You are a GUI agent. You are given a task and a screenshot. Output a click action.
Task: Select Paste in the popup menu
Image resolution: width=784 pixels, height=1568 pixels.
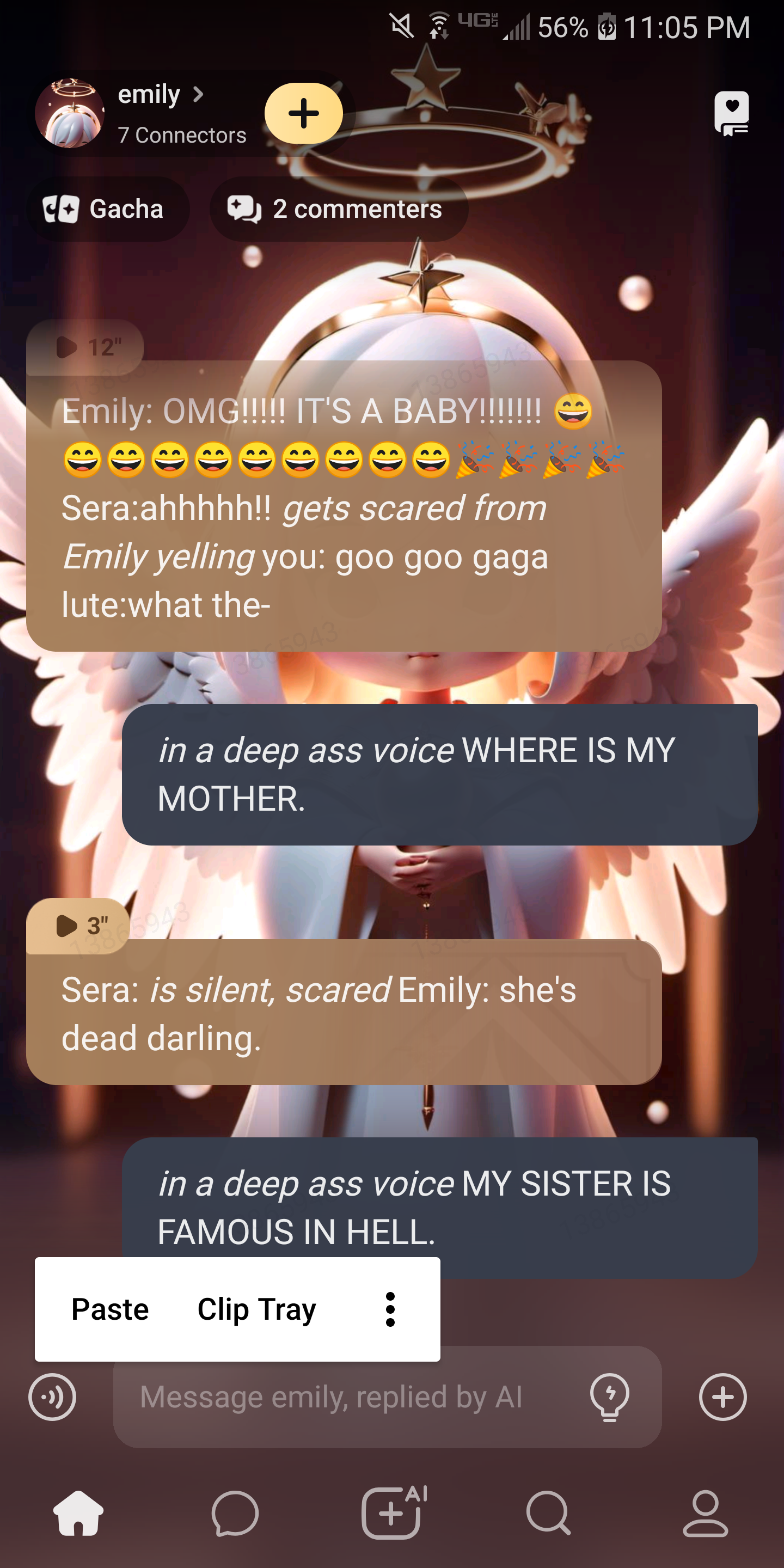click(110, 1309)
